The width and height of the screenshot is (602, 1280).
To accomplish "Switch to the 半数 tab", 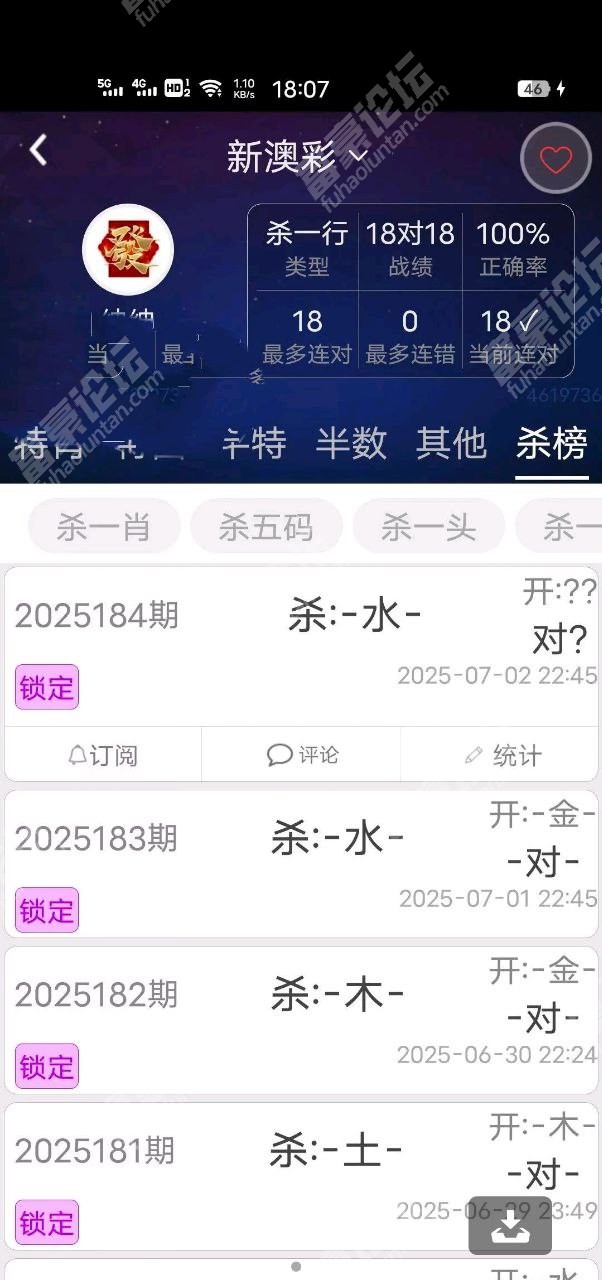I will coord(351,443).
